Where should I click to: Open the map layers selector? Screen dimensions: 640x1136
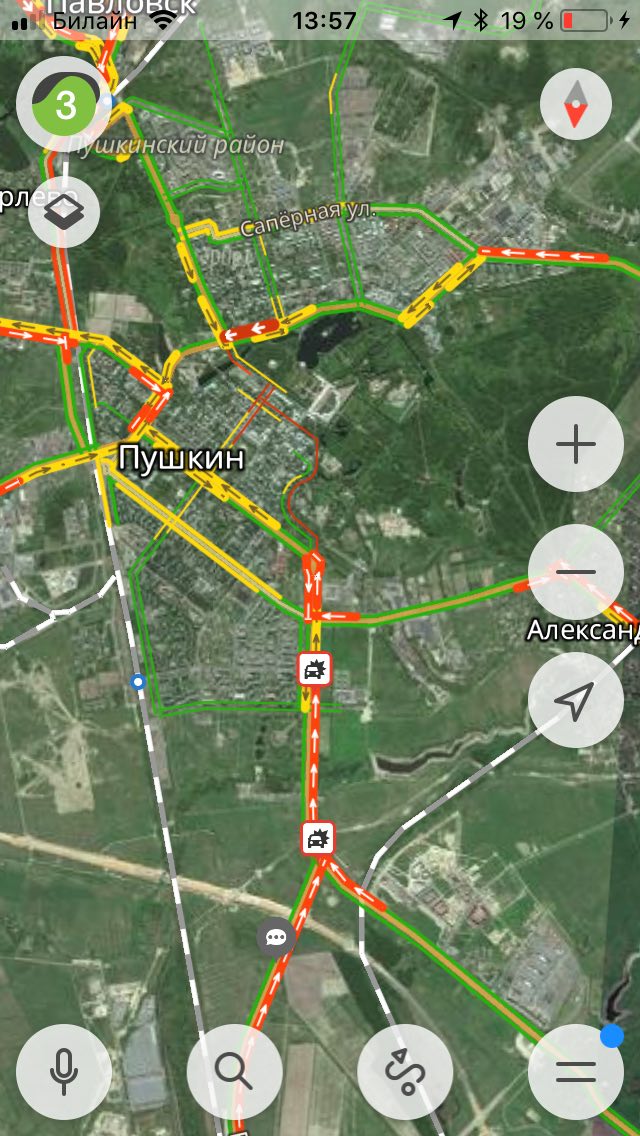coord(64,211)
